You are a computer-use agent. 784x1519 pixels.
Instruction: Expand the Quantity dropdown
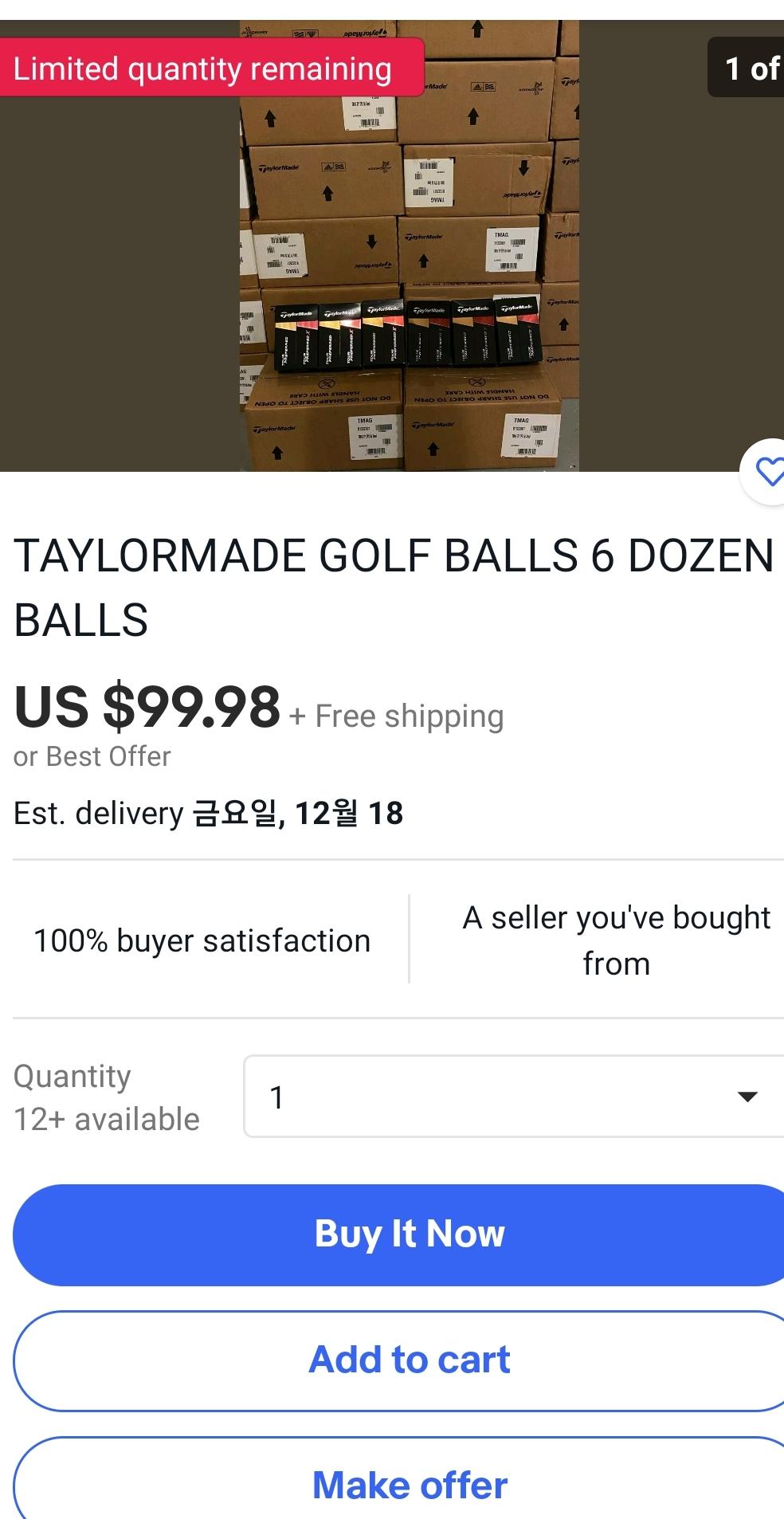(x=513, y=1097)
